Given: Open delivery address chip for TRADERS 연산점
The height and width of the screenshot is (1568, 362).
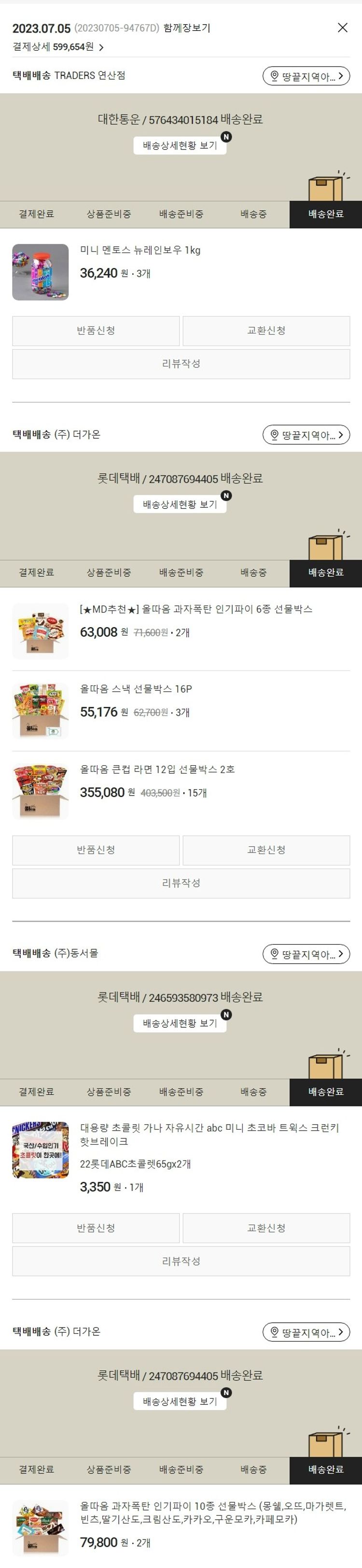Looking at the screenshot, I should (306, 76).
